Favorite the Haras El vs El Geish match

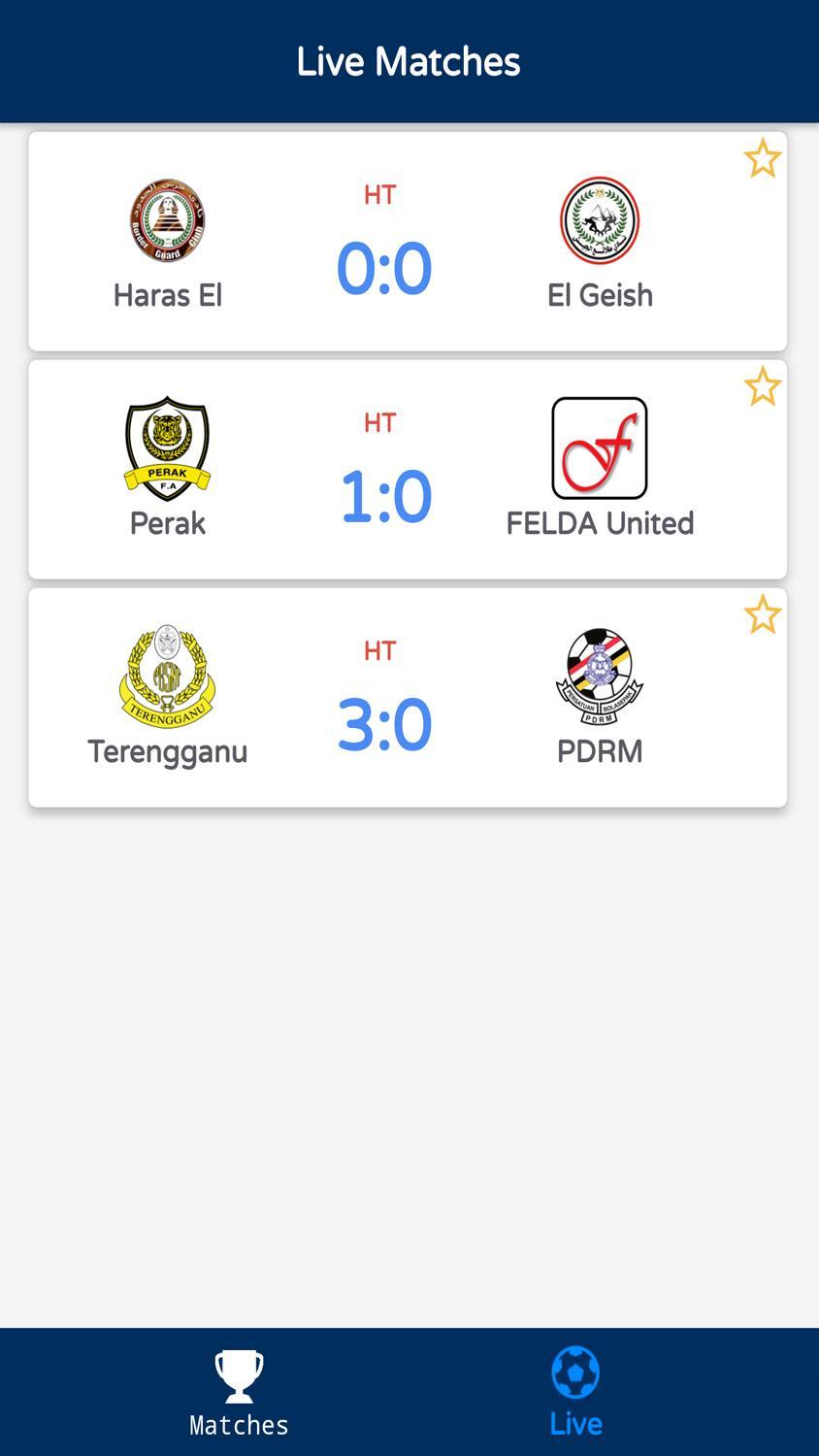(x=762, y=159)
